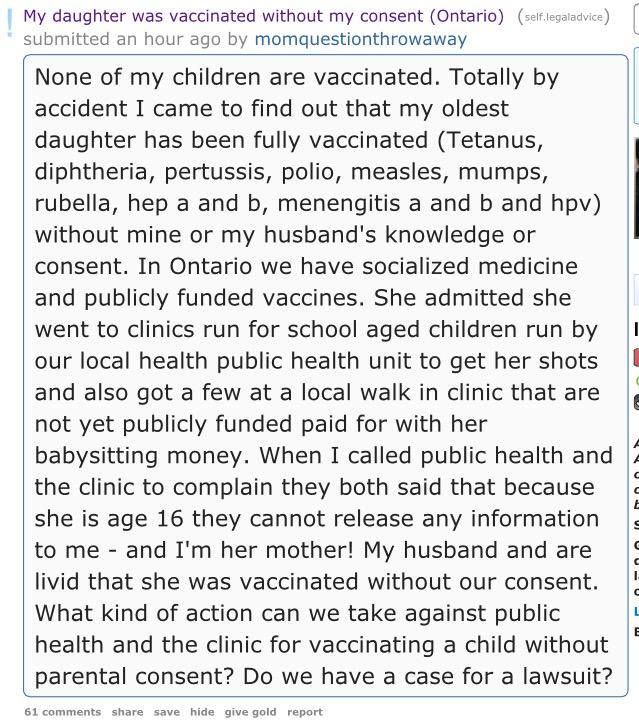
Task: Give gold to this post
Action: click(251, 712)
